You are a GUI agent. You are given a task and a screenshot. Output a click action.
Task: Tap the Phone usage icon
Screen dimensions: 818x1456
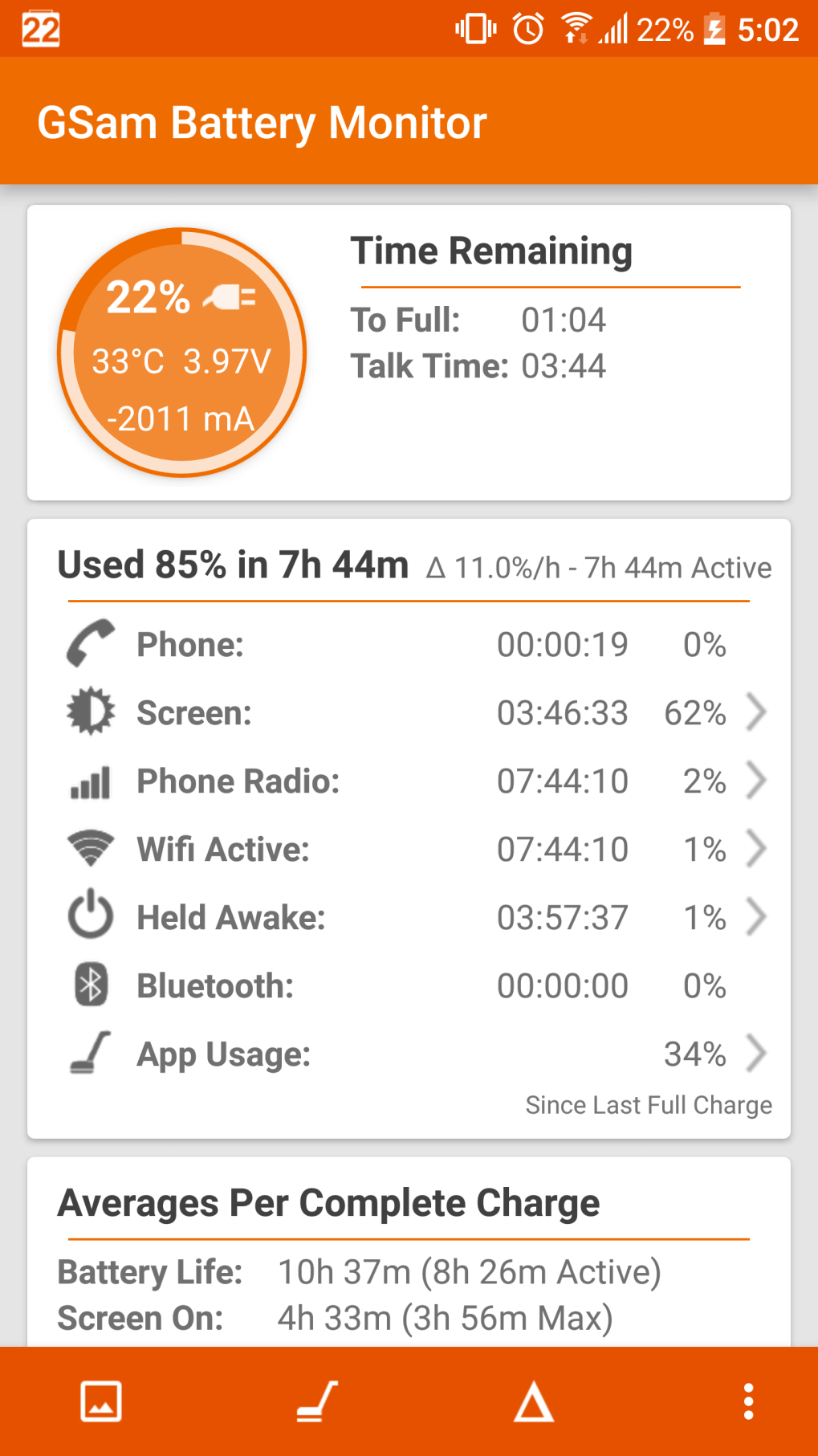click(x=90, y=642)
